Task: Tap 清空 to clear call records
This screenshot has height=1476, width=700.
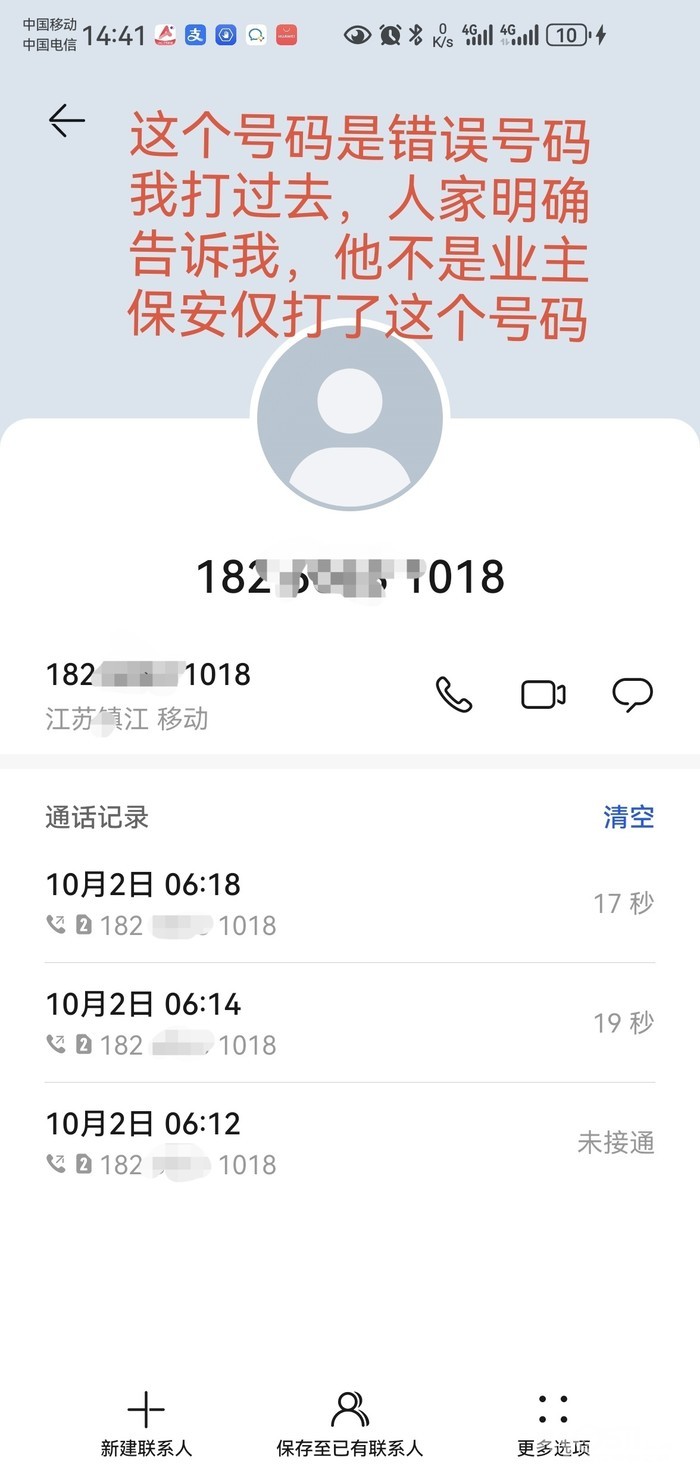Action: pyautogui.click(x=628, y=817)
